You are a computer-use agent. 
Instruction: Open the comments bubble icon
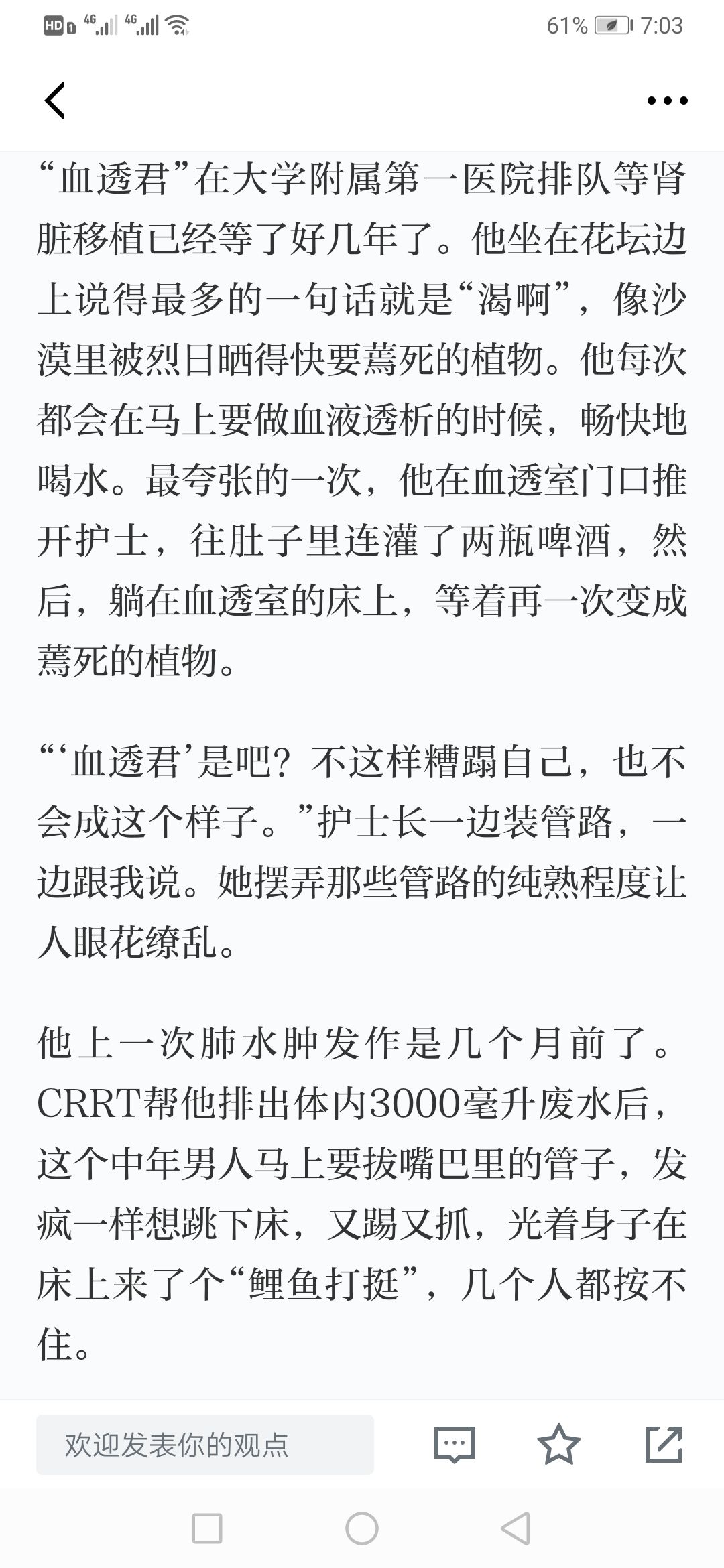455,1445
